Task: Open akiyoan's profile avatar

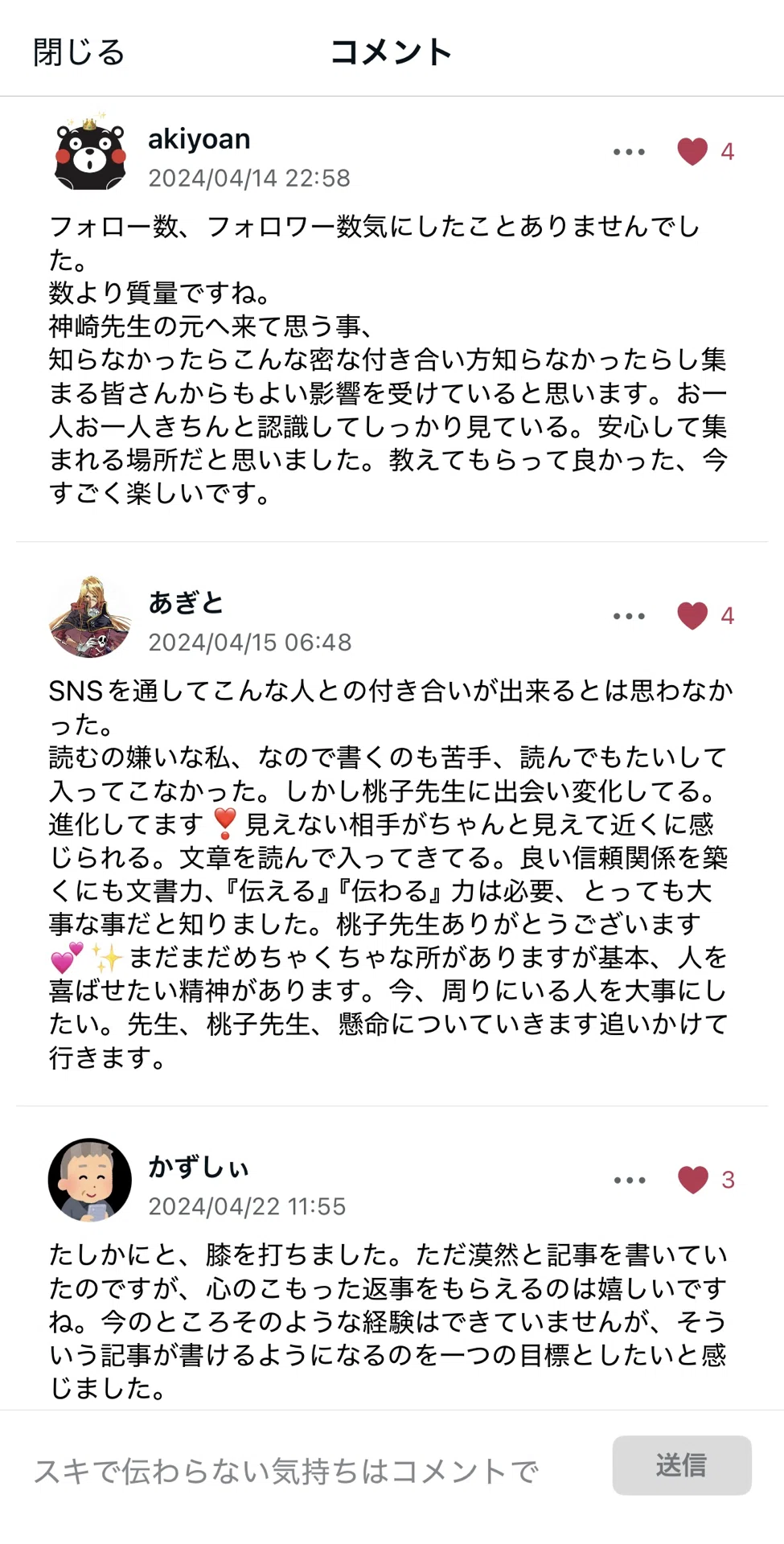Action: (90, 153)
